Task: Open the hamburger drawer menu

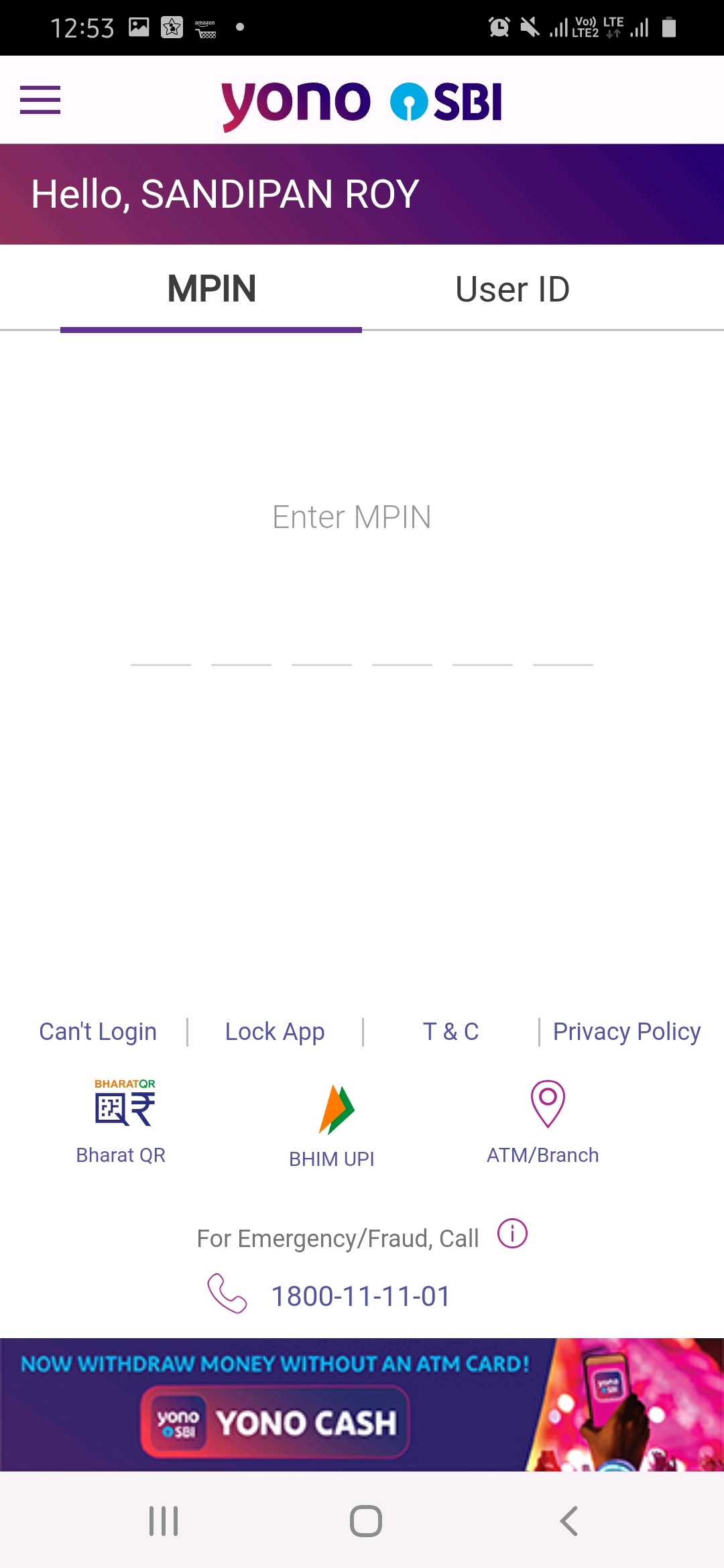Action: (x=40, y=100)
